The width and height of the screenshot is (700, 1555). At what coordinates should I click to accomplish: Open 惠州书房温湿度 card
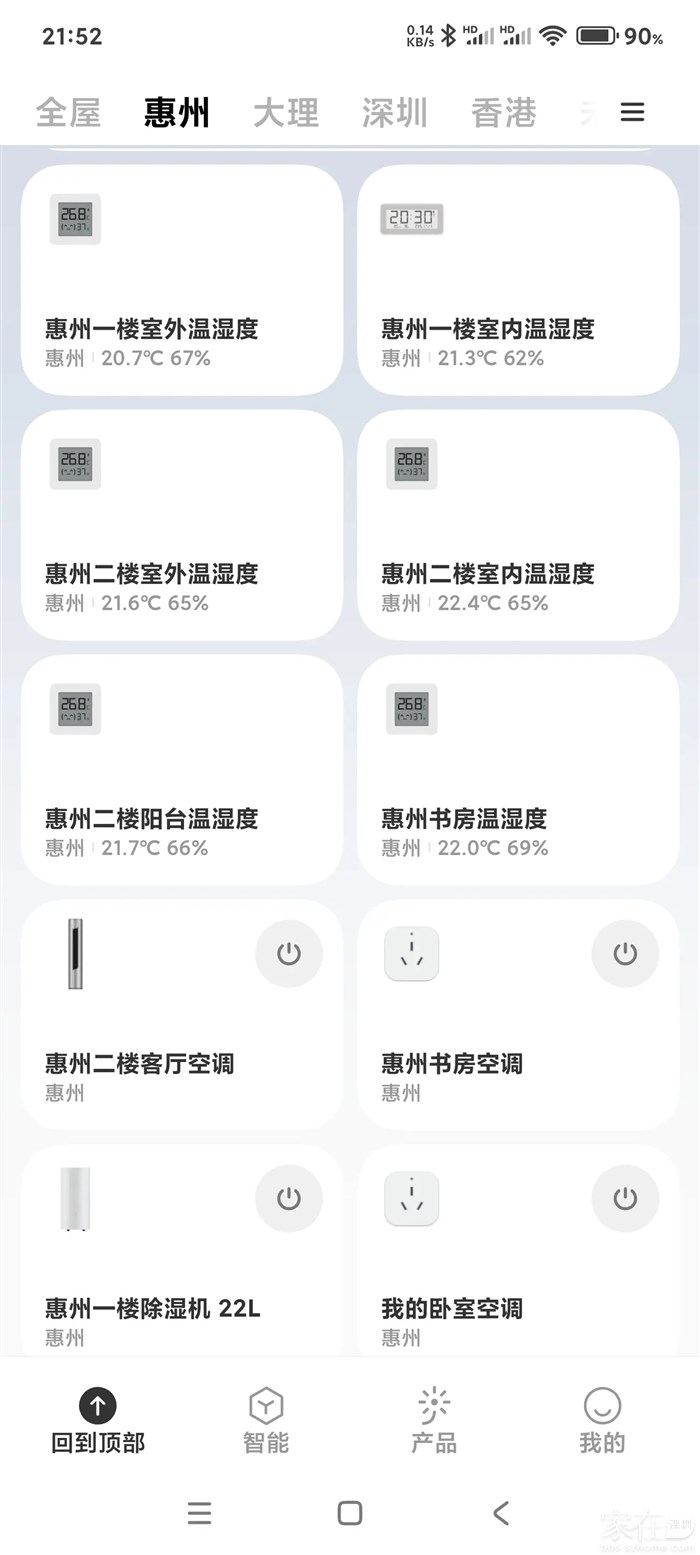click(518, 771)
